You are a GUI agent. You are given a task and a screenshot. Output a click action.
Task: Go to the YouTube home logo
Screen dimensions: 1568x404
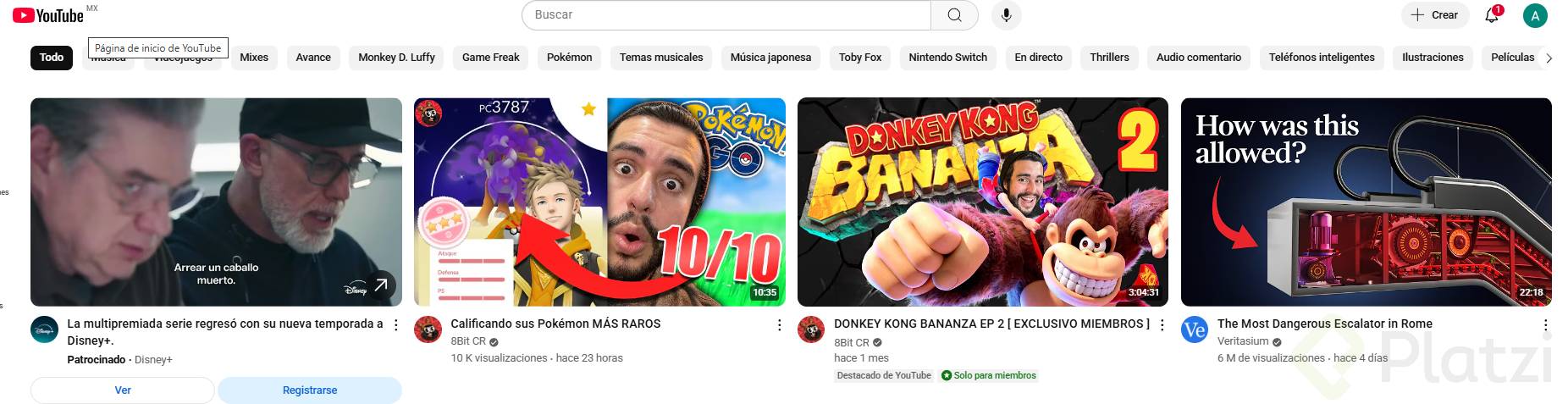click(48, 15)
